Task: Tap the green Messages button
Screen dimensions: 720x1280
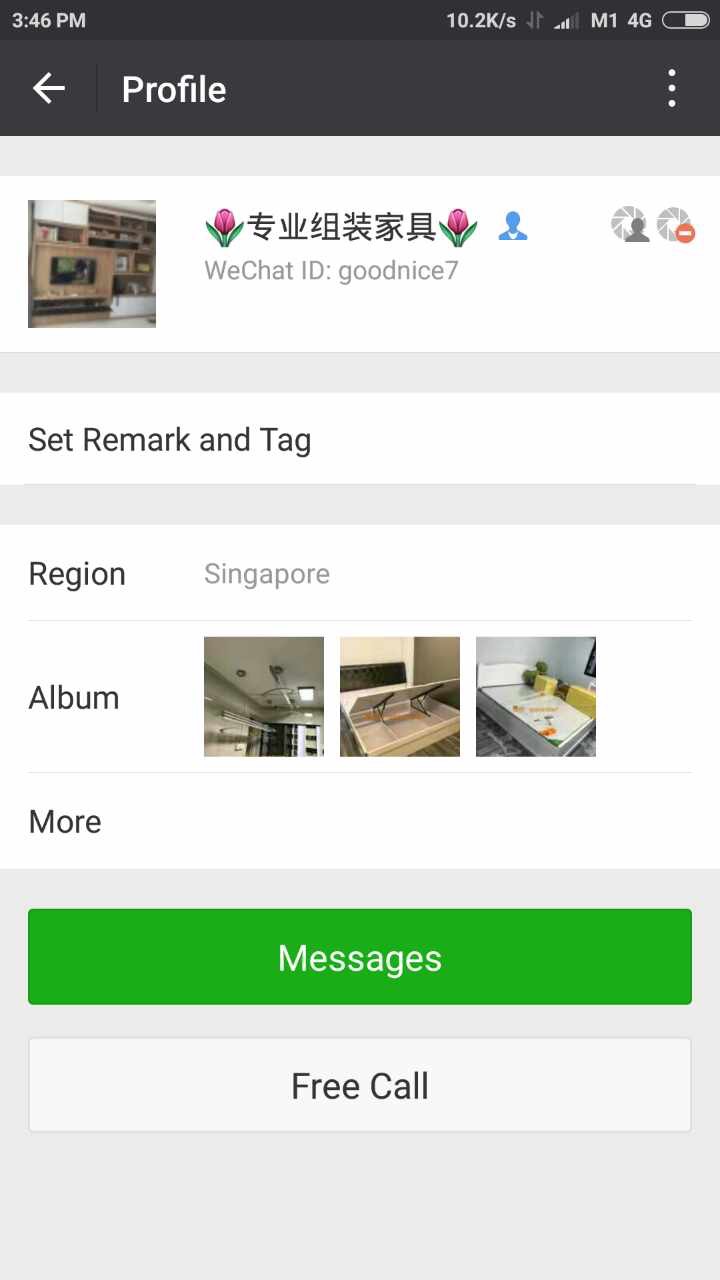Action: coord(360,957)
